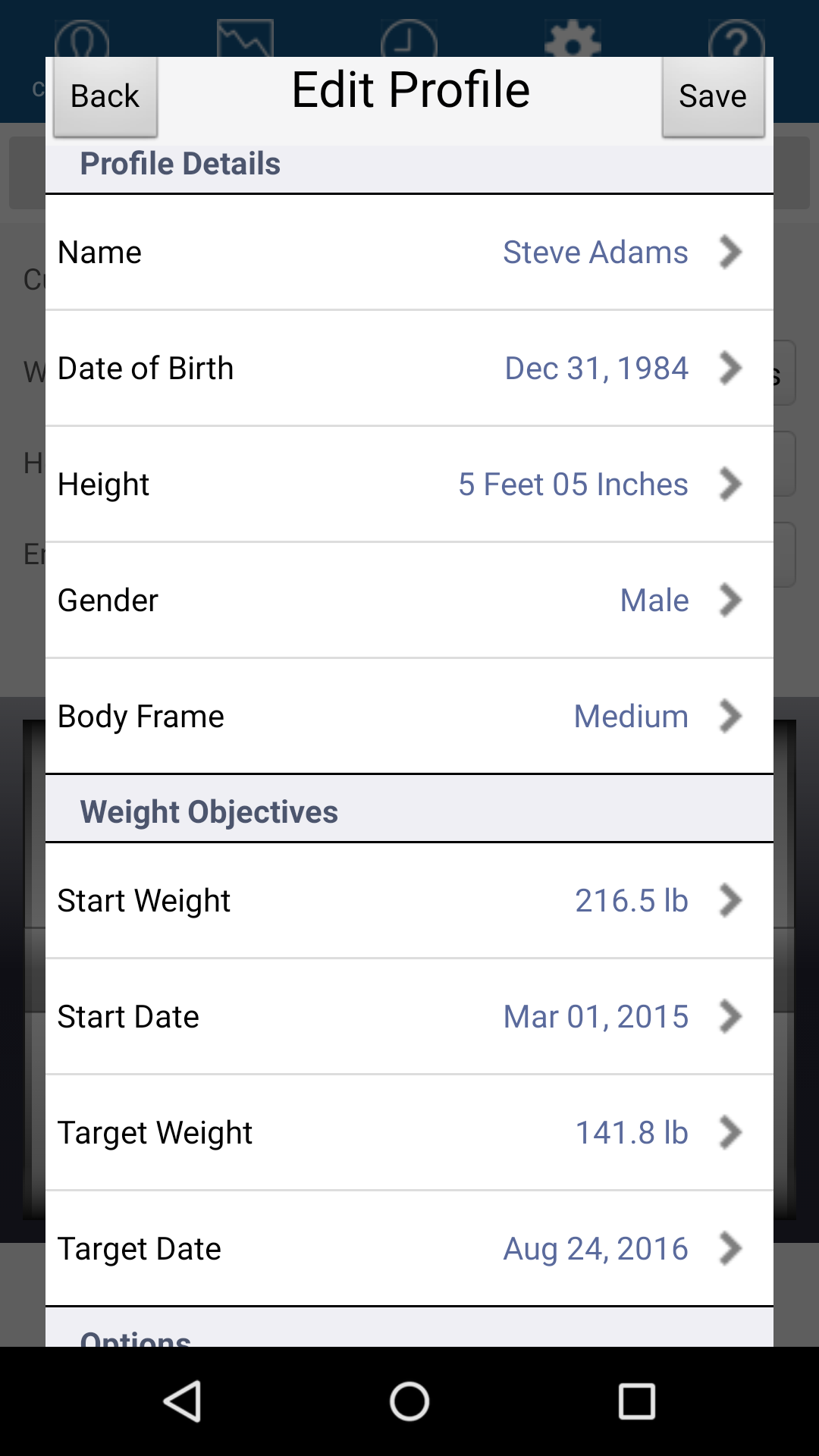Viewport: 819px width, 1456px height.
Task: Edit the Name Steve Adams entry
Action: (x=409, y=253)
